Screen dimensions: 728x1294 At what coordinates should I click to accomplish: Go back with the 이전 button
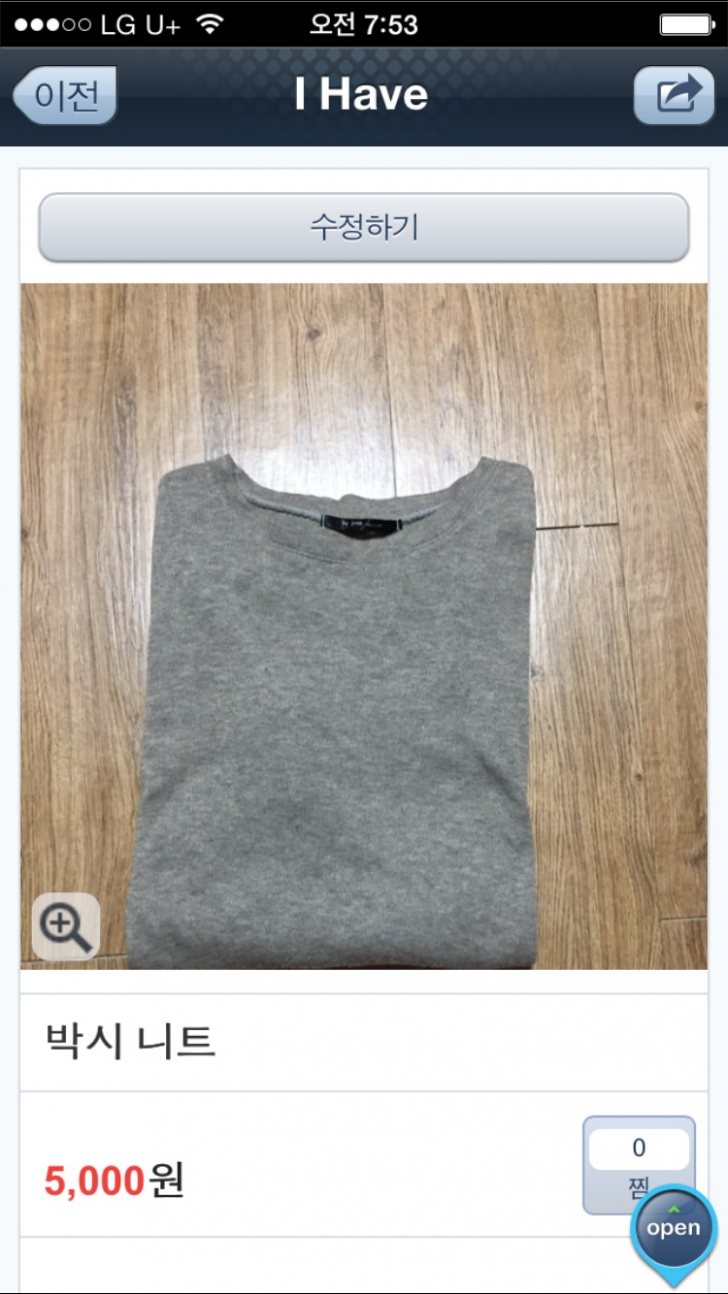click(x=66, y=96)
